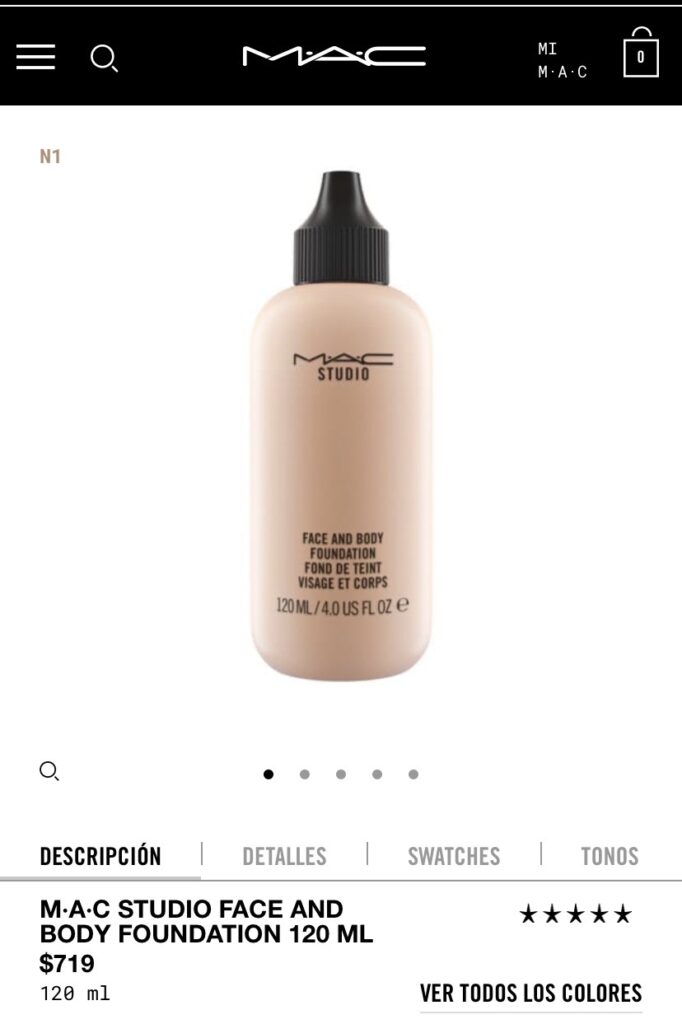The height and width of the screenshot is (1024, 682).
Task: Open the hamburger menu
Action: point(36,58)
